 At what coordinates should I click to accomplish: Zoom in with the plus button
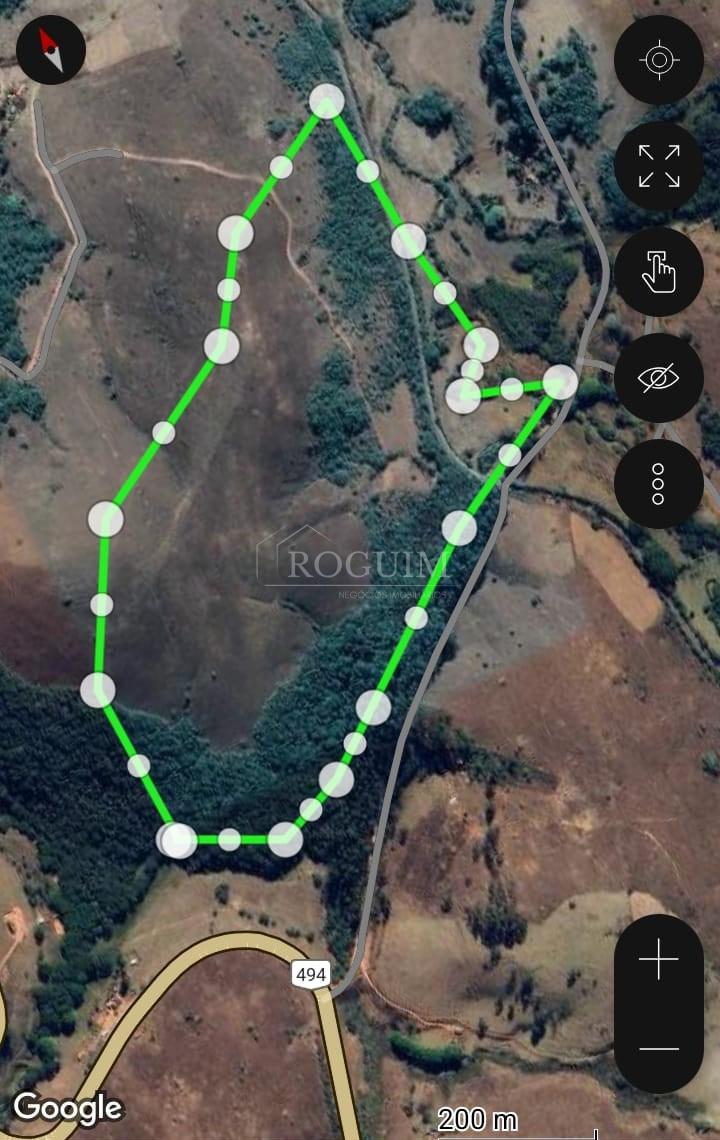(x=659, y=961)
